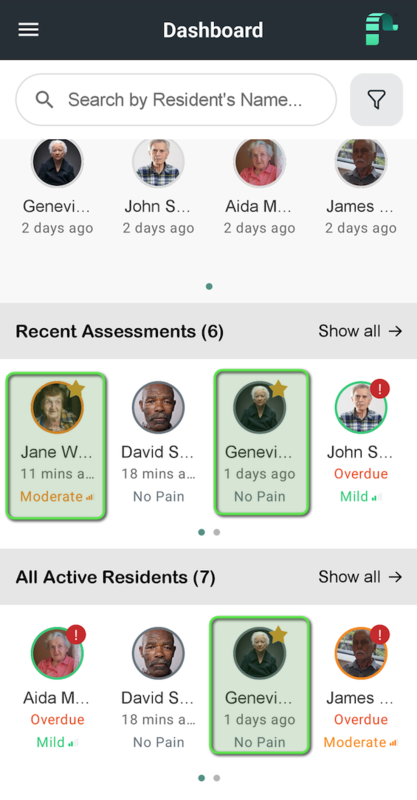This screenshot has height=800, width=417.
Task: Show all Active Residents
Action: (x=360, y=577)
